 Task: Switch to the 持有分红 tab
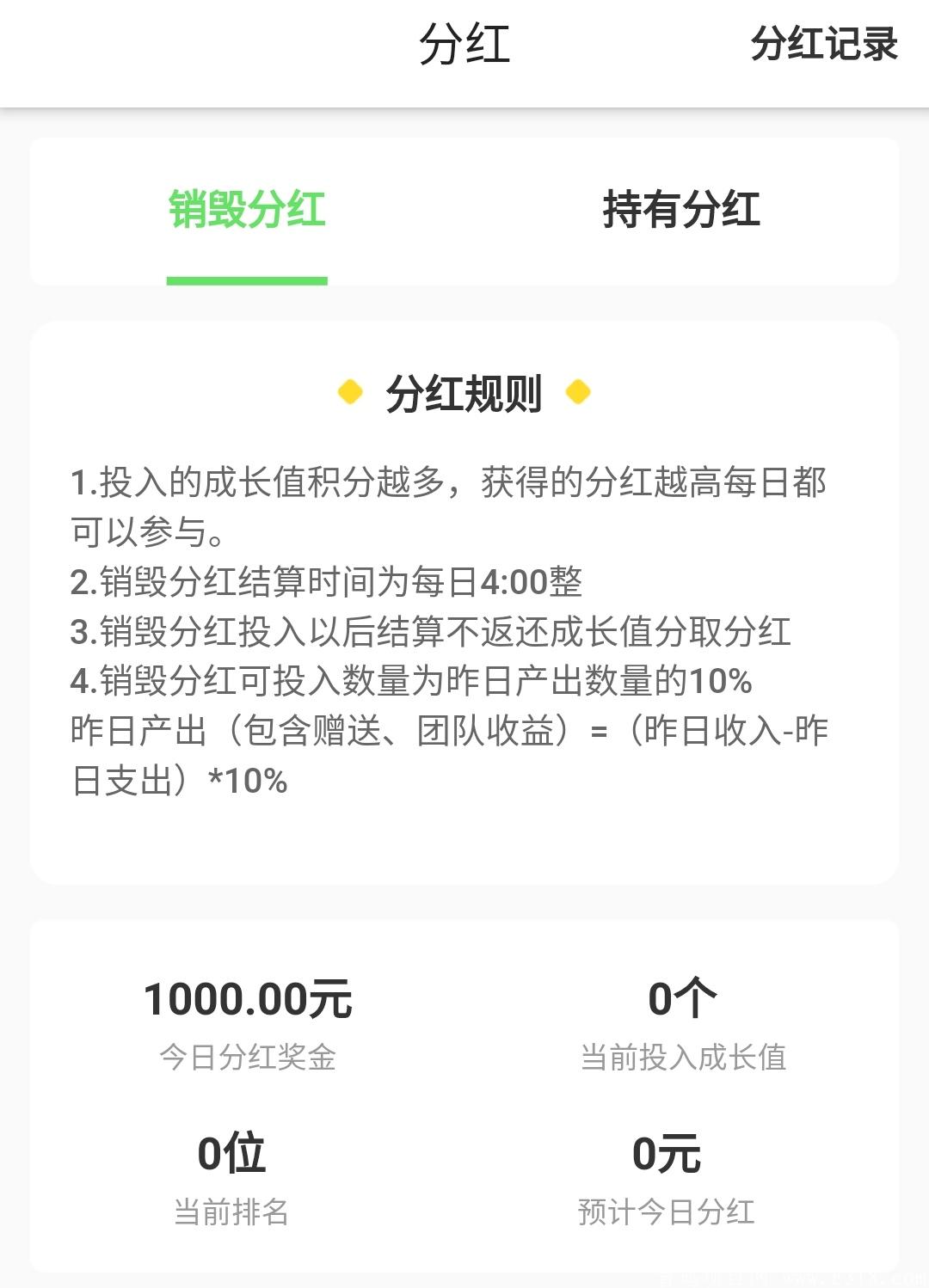681,211
